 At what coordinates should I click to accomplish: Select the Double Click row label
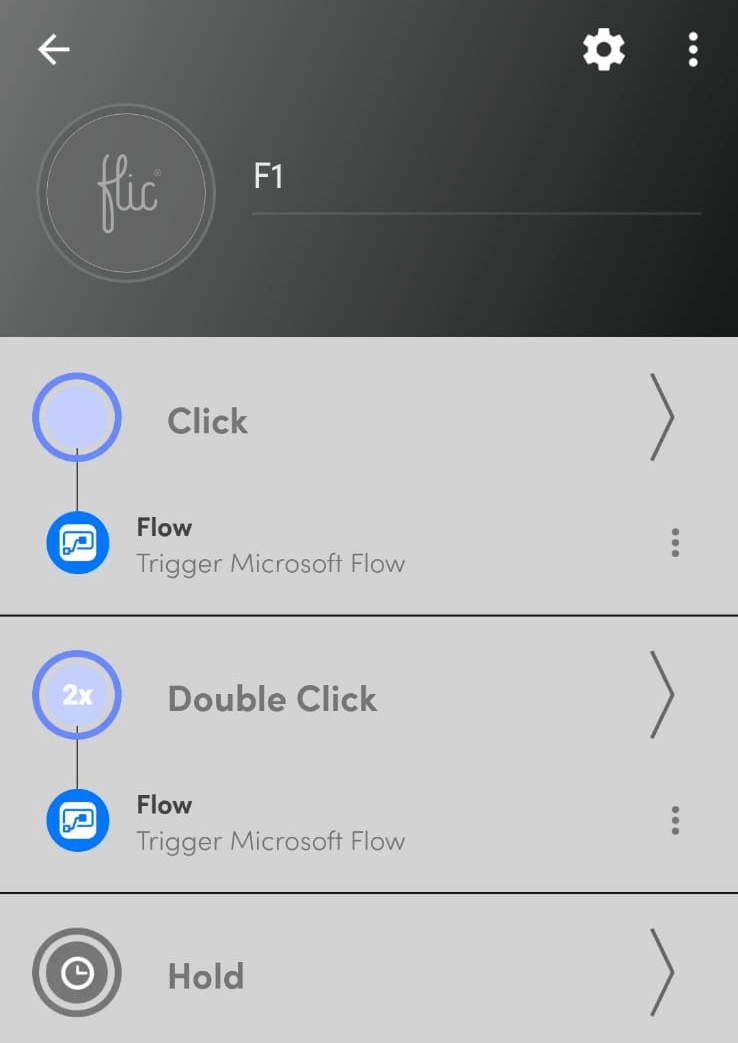pos(272,698)
